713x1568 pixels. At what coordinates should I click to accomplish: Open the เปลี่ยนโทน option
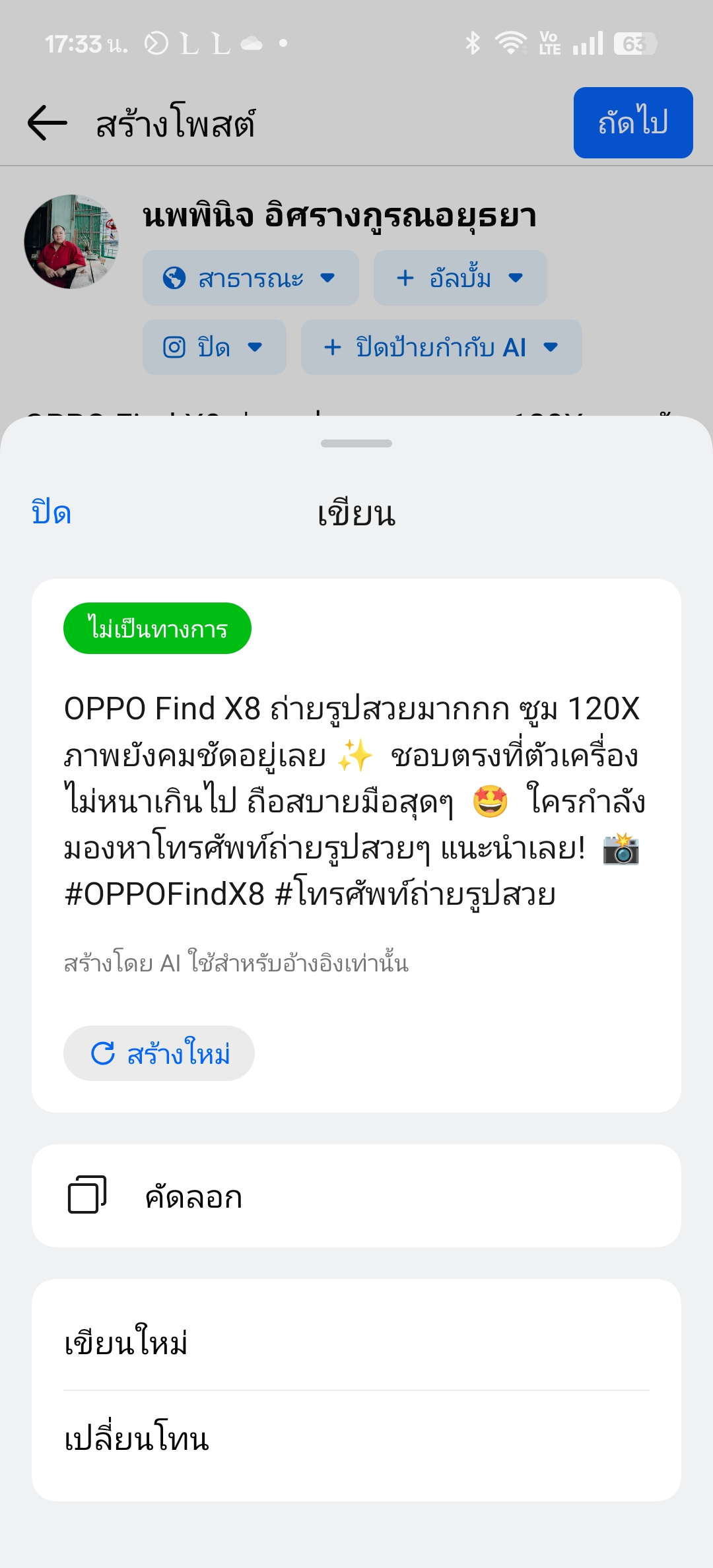point(356,1439)
